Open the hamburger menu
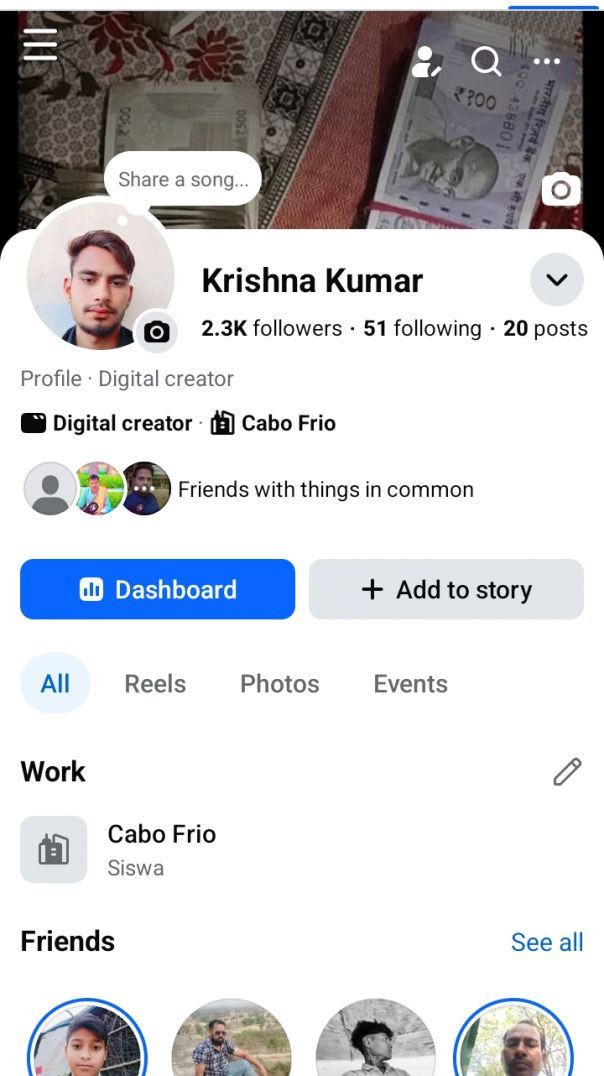The width and height of the screenshot is (604, 1076). (x=40, y=45)
